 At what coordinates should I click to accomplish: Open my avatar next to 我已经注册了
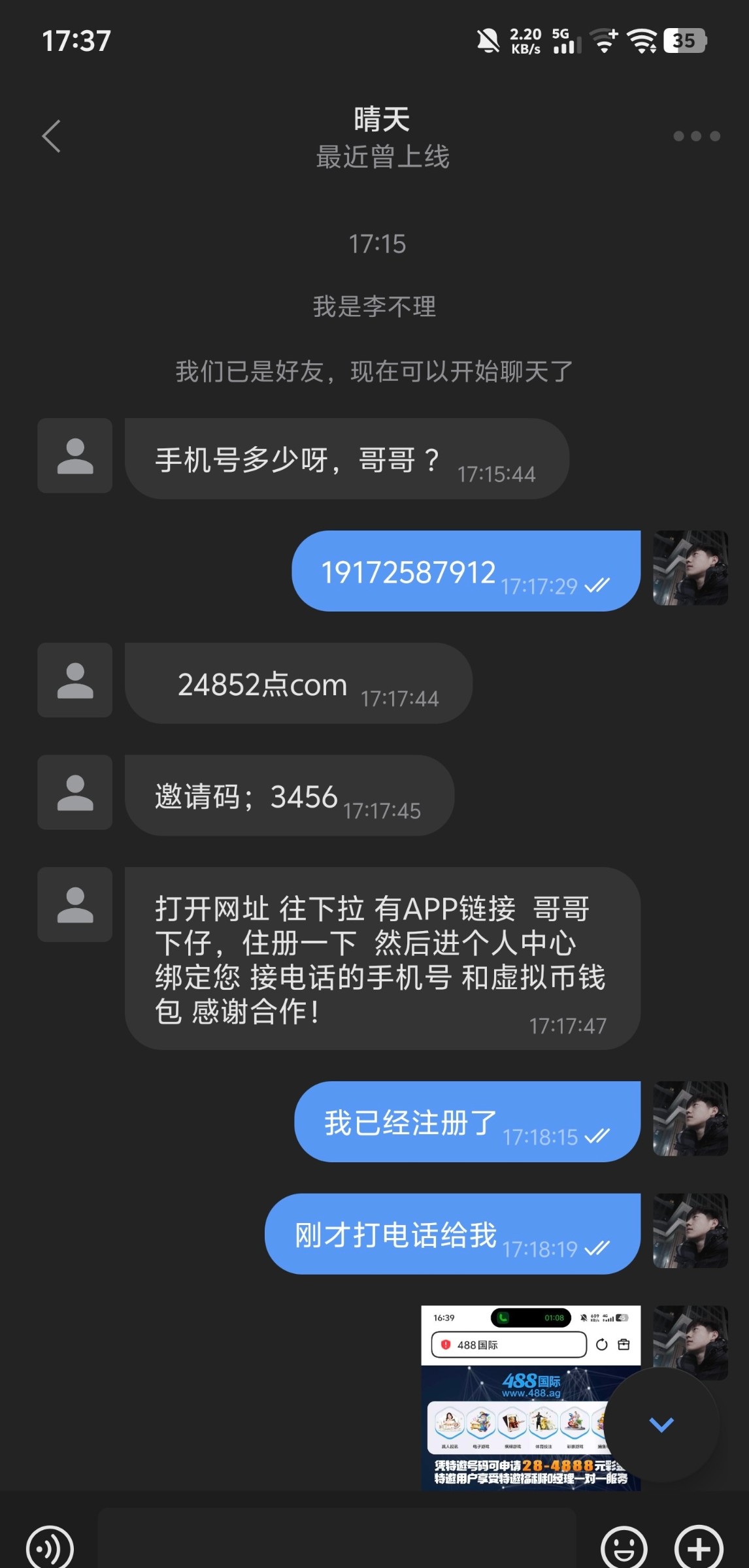coord(690,1119)
